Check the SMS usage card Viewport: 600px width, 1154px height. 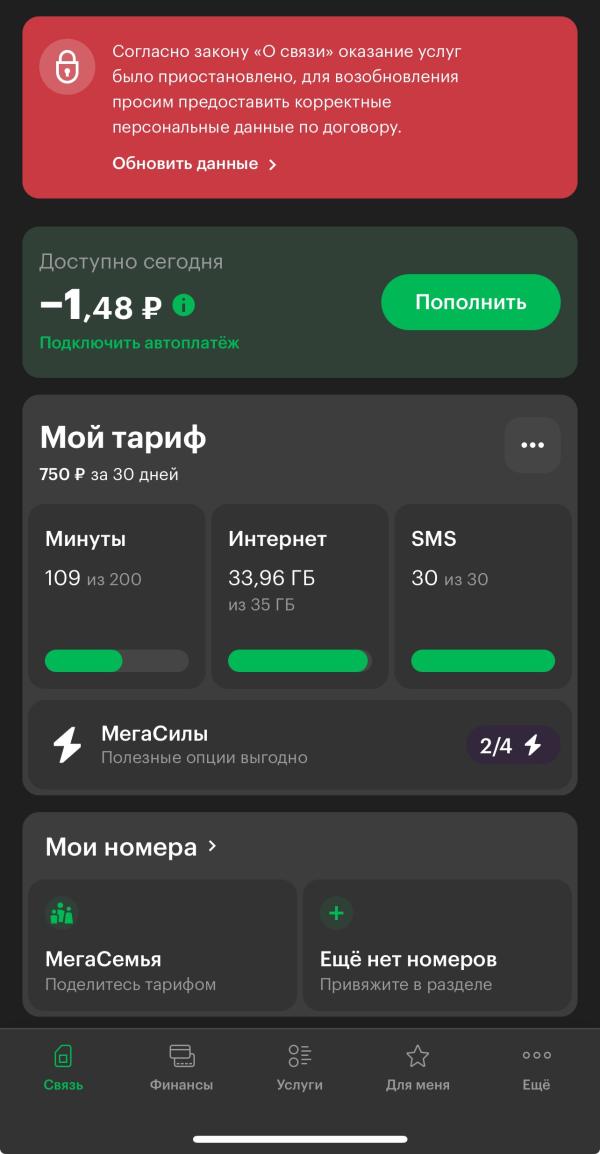click(x=483, y=596)
